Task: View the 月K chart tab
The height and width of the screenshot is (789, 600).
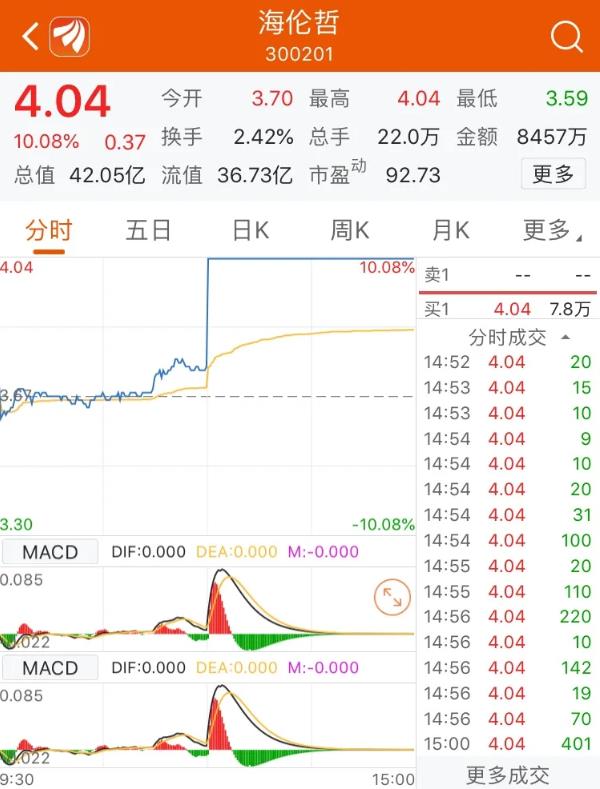Action: point(450,231)
